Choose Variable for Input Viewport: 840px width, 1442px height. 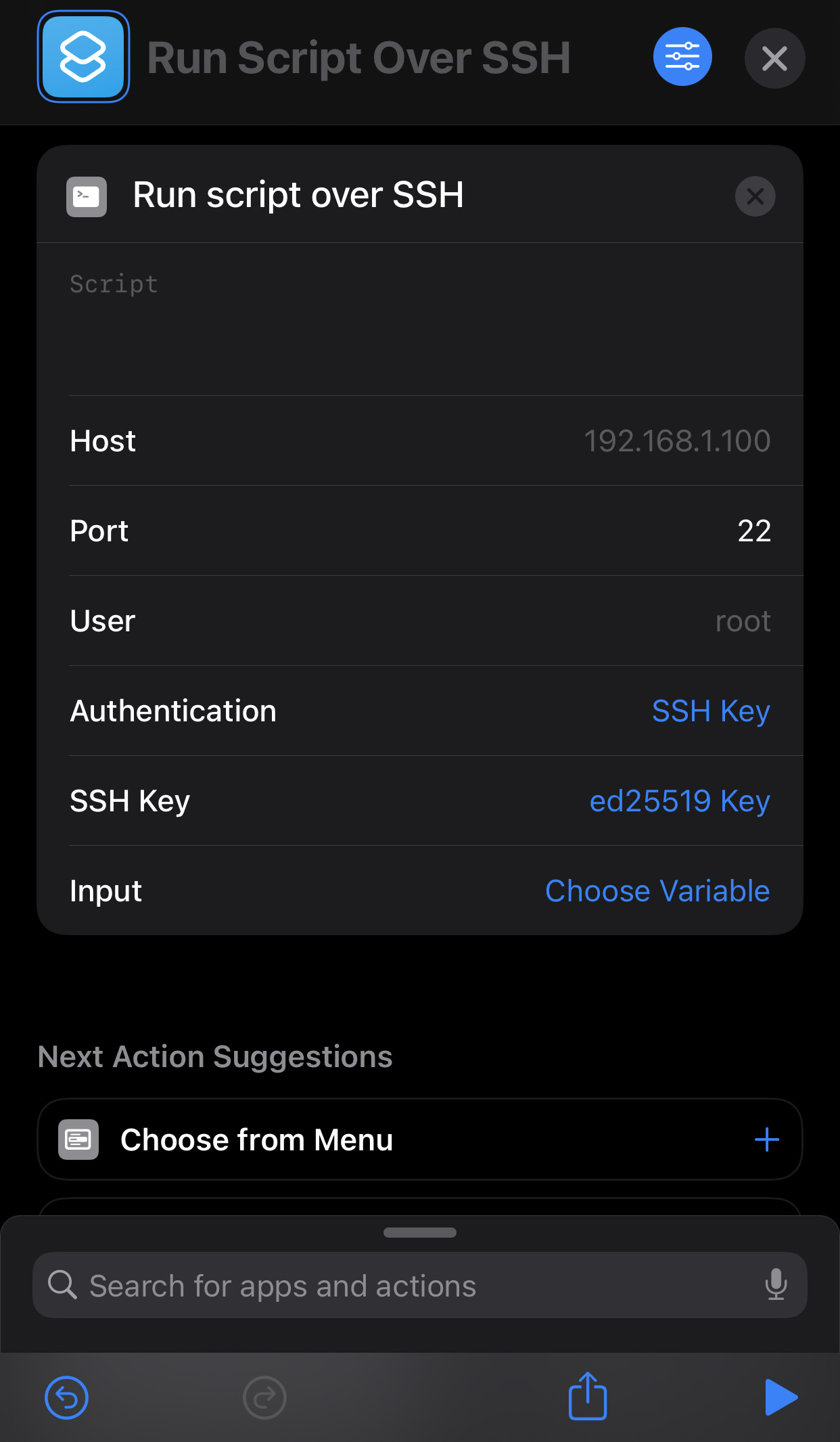(657, 891)
